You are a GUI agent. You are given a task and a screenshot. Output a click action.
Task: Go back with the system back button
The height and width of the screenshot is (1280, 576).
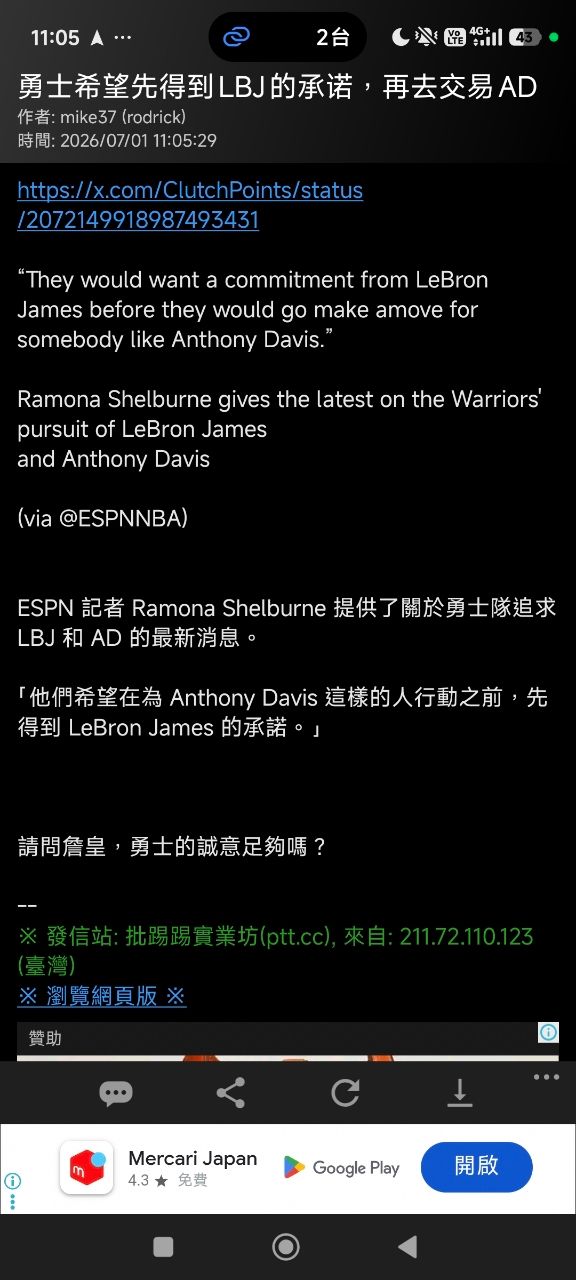pos(407,1246)
